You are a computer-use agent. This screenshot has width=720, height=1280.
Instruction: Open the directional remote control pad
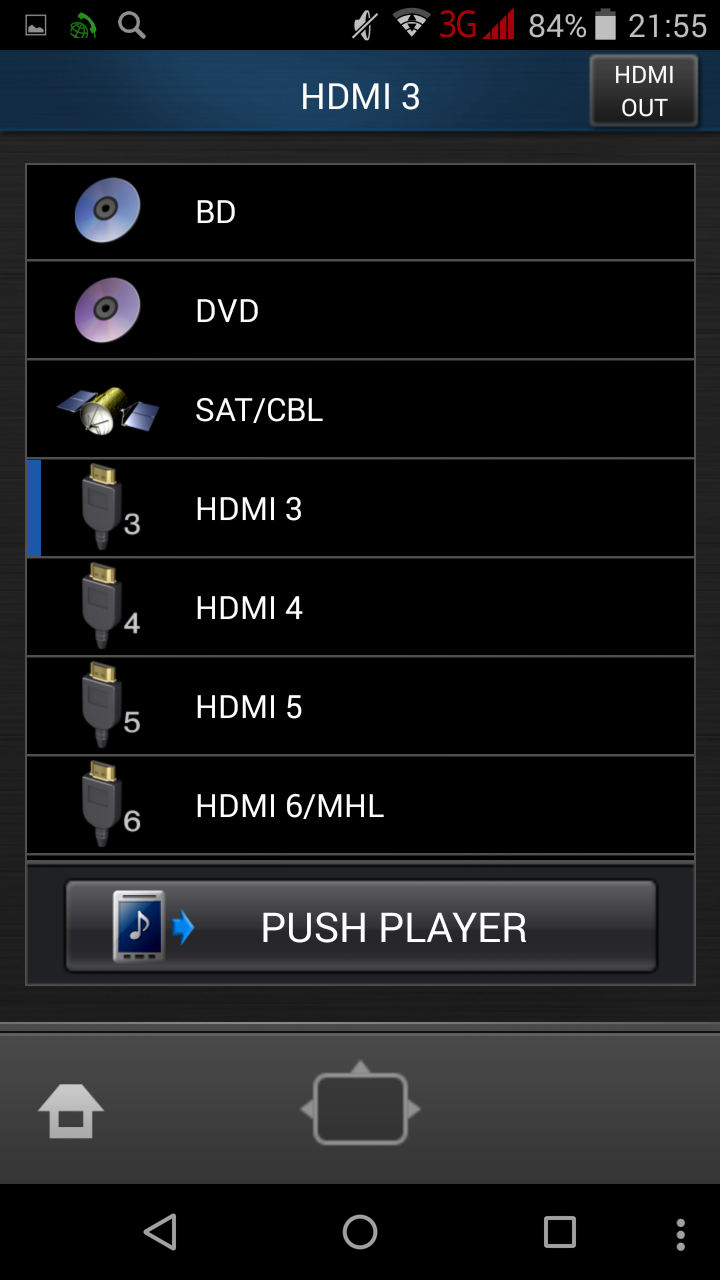pyautogui.click(x=360, y=1108)
